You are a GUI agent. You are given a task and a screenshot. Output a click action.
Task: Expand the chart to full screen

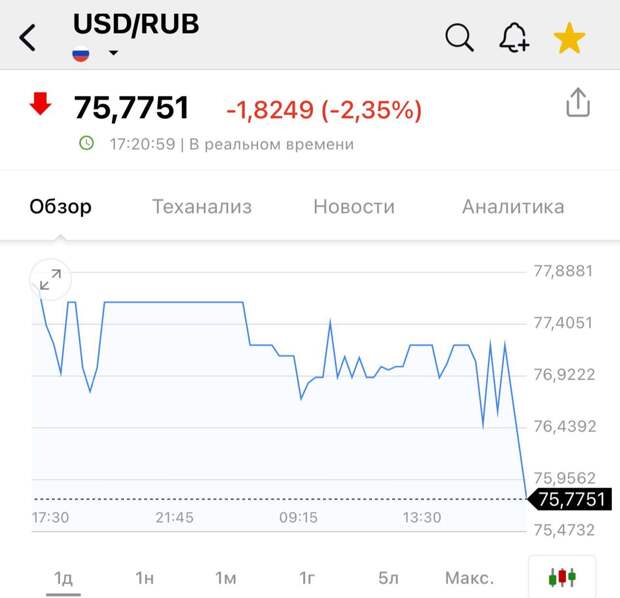pos(50,279)
